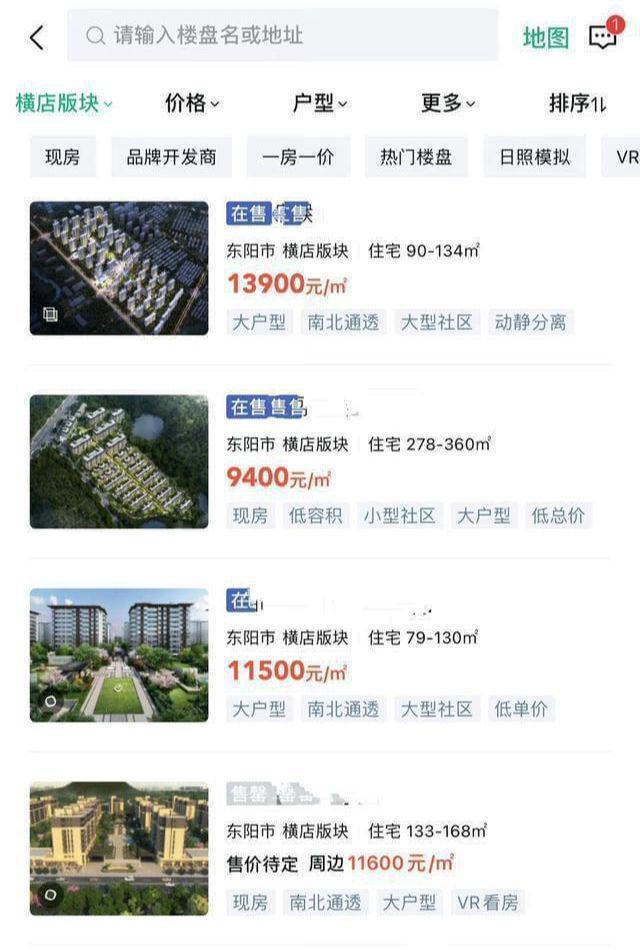Viewport: 640px width, 950px height.
Task: Open the messages icon with badge
Action: click(604, 36)
